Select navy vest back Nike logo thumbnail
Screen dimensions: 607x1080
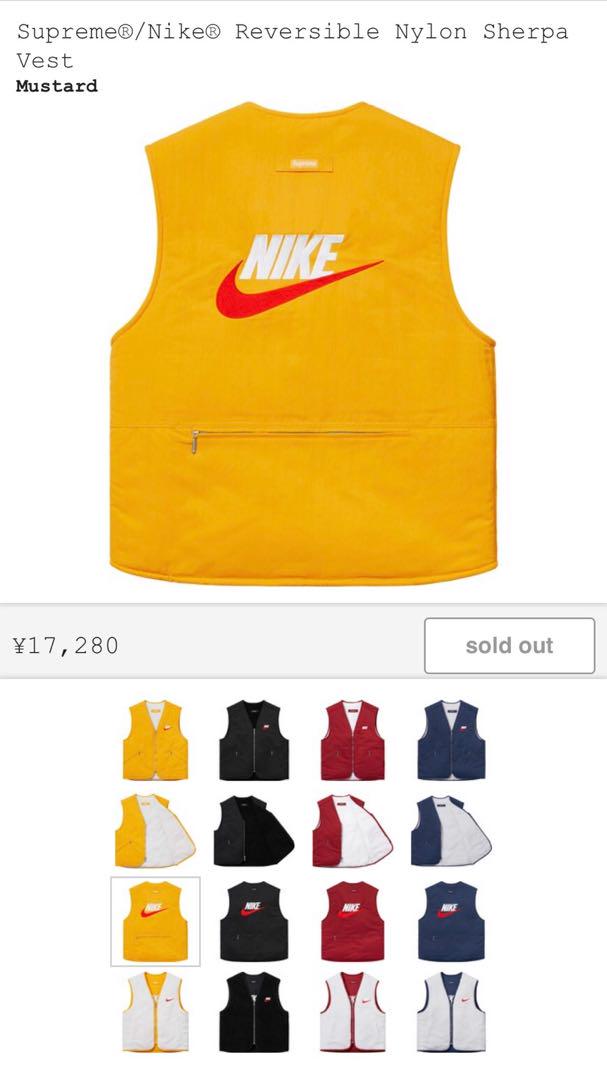point(451,921)
